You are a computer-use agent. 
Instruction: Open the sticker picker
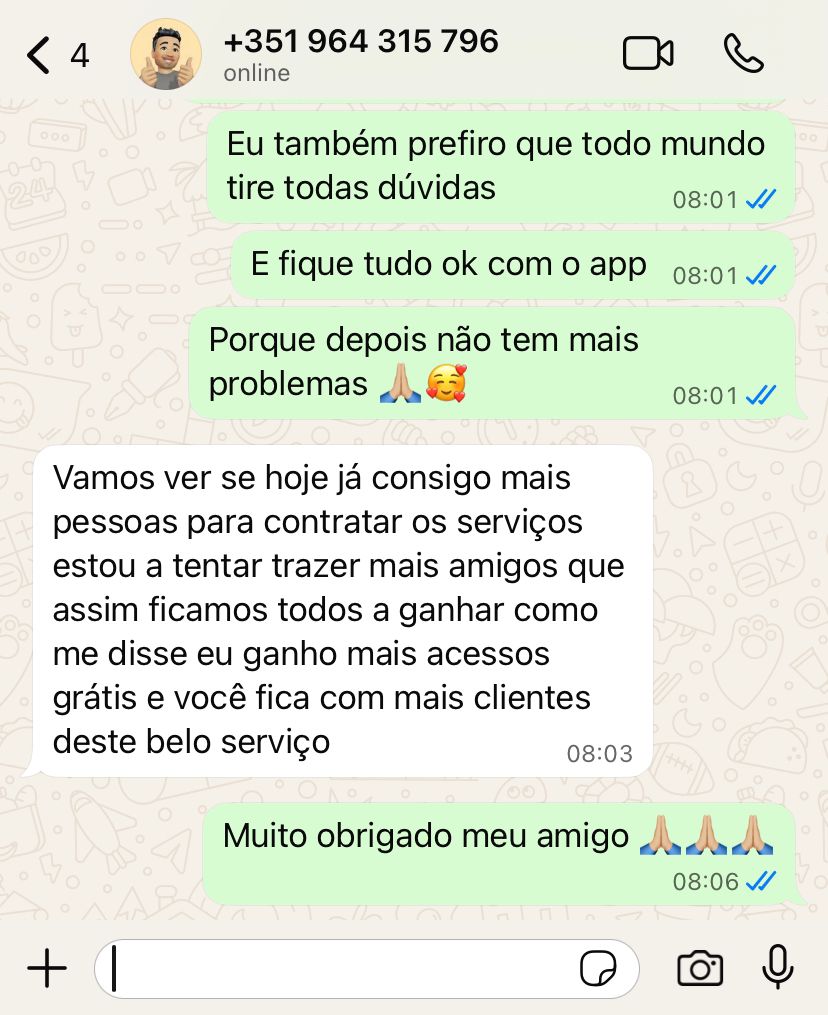pos(598,968)
